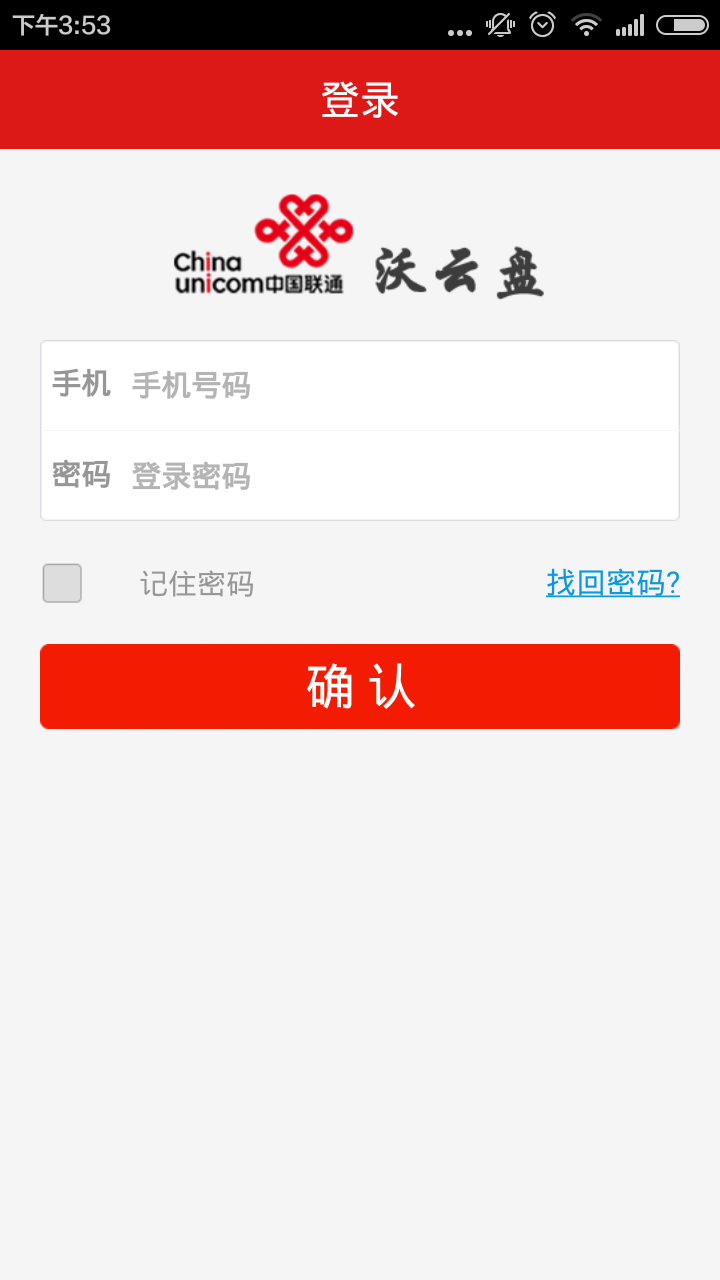This screenshot has height=1280, width=720.
Task: Click the 沃云盘 app name graphic
Action: coord(460,268)
